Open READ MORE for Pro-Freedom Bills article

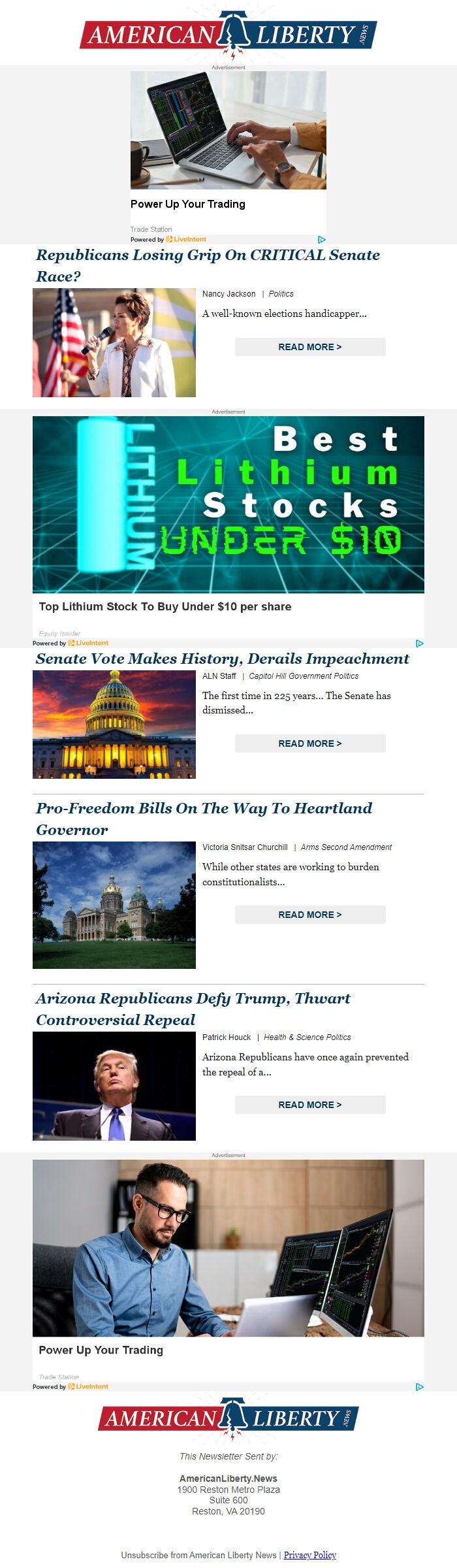click(310, 915)
